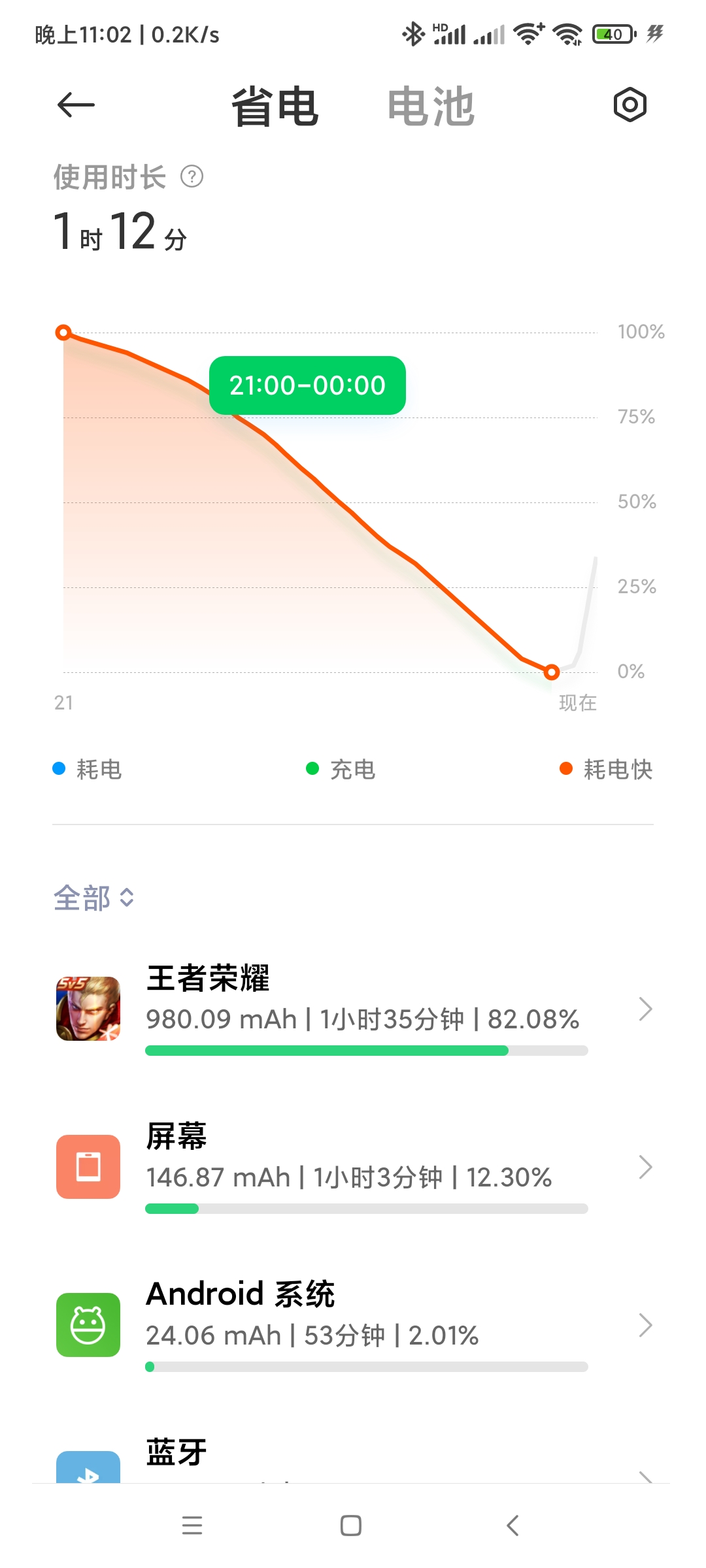Open battery settings hexagon icon

coord(630,105)
